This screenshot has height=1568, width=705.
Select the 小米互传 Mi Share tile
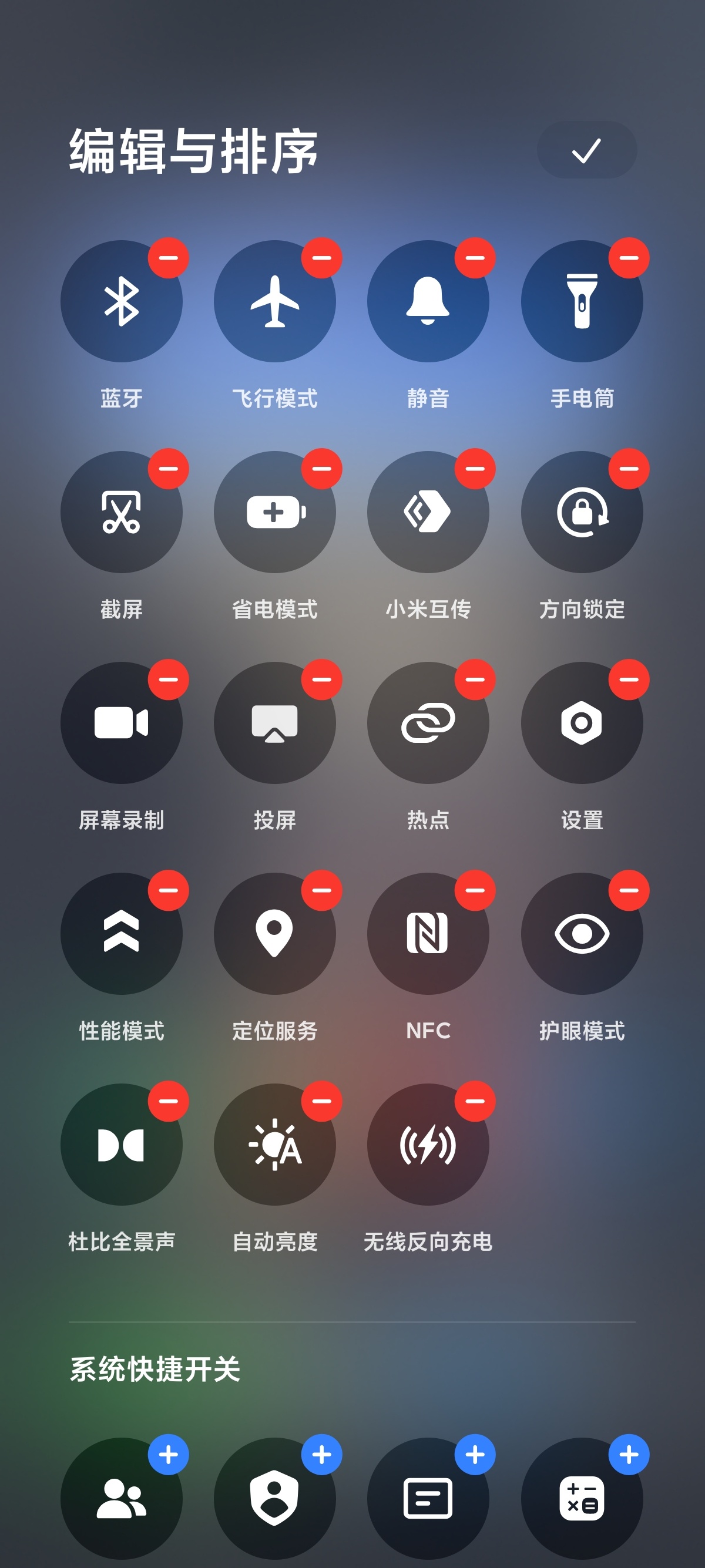point(429,513)
